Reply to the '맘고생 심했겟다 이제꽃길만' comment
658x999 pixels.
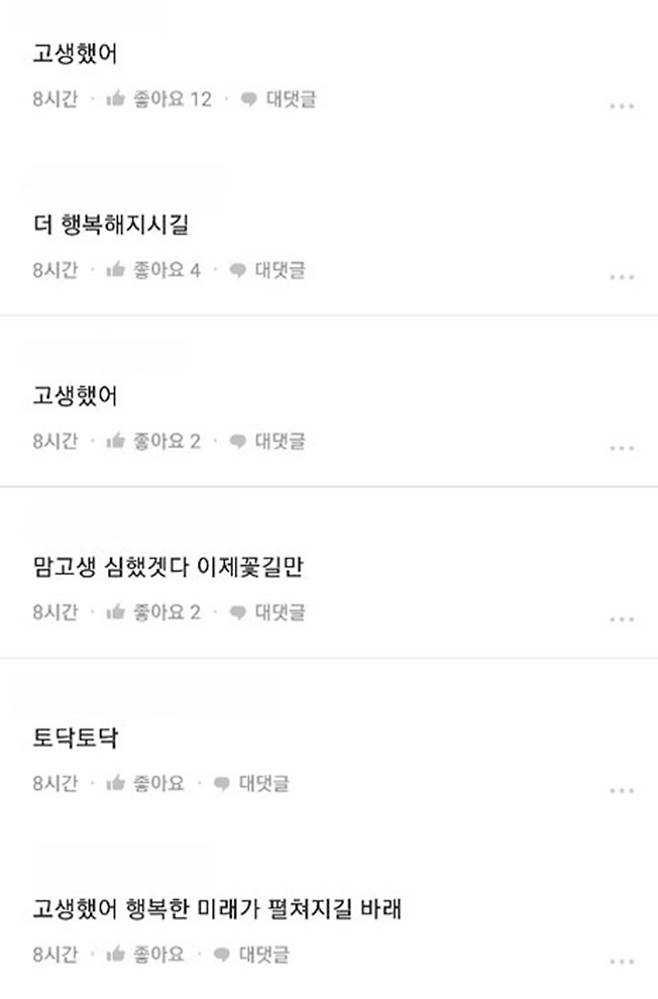(x=268, y=612)
